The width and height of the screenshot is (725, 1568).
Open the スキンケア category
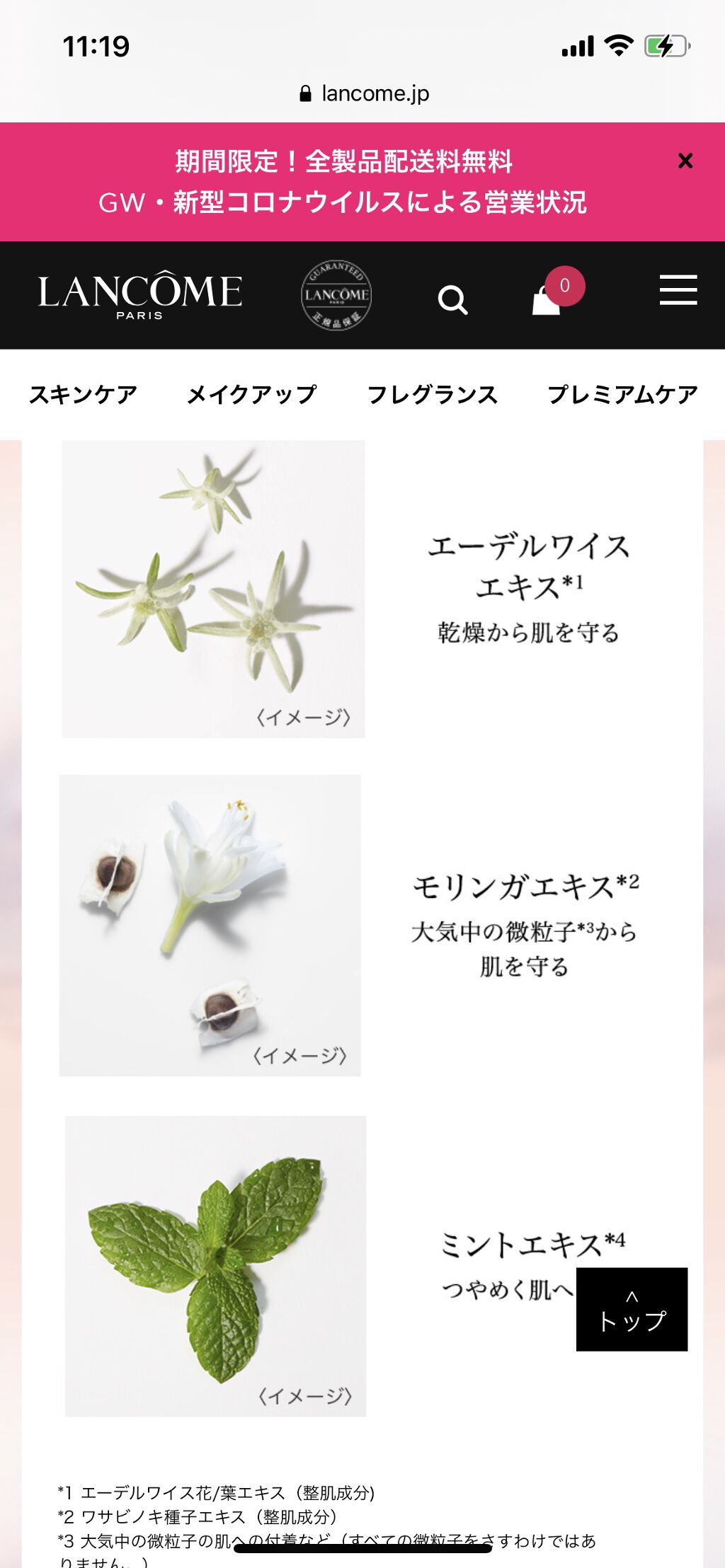(83, 394)
